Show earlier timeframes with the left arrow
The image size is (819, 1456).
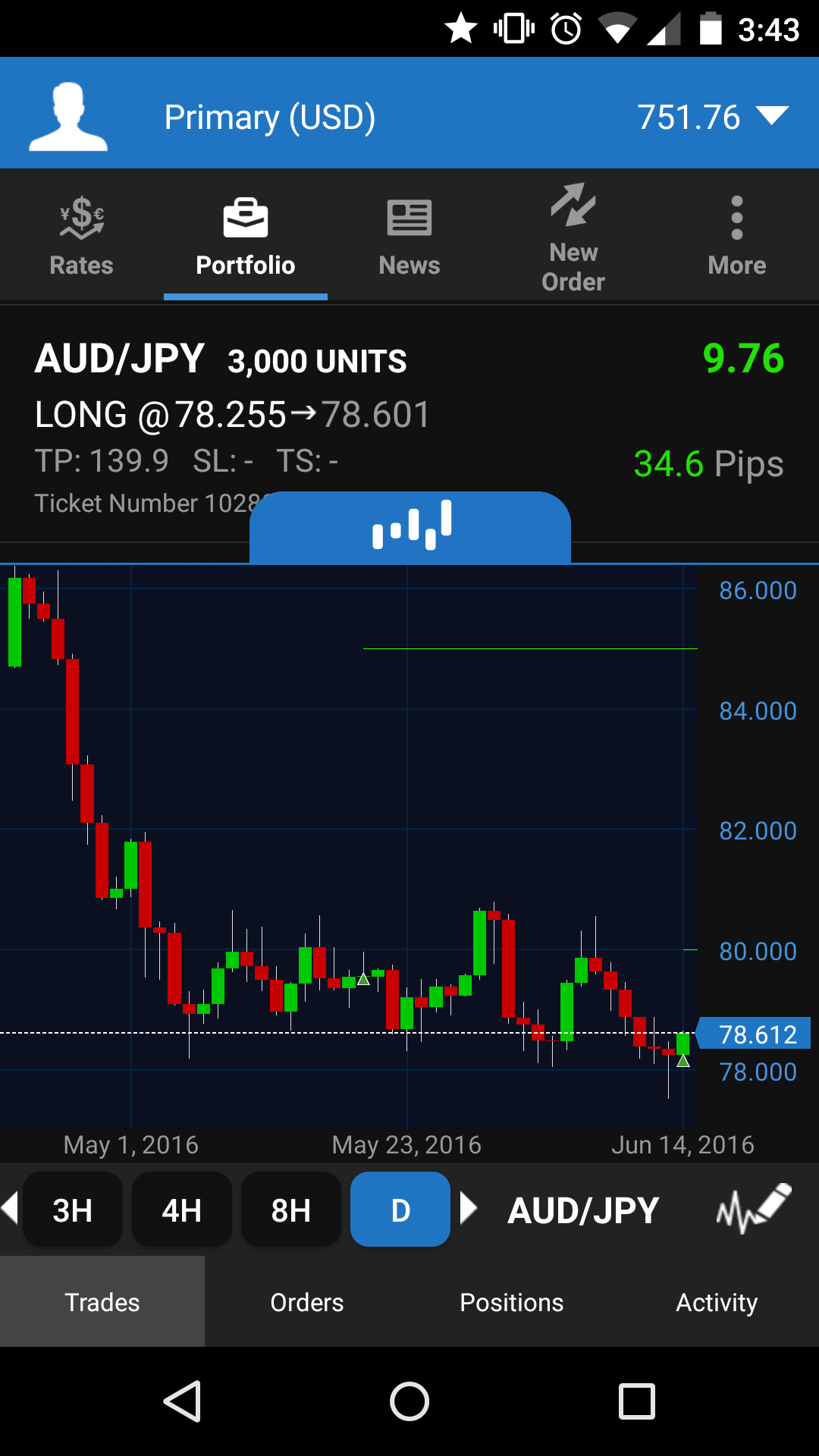10,1208
